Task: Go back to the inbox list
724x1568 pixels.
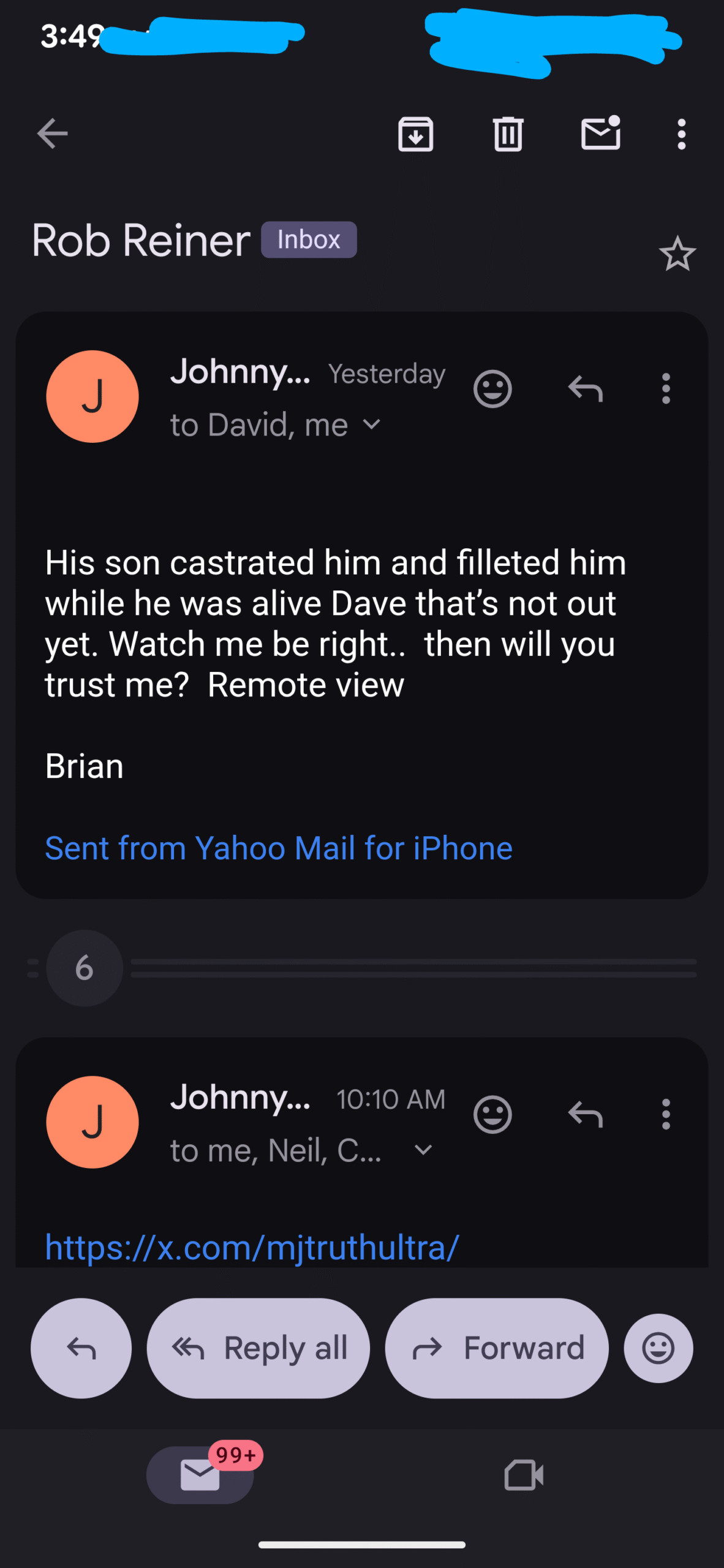Action: (x=52, y=134)
